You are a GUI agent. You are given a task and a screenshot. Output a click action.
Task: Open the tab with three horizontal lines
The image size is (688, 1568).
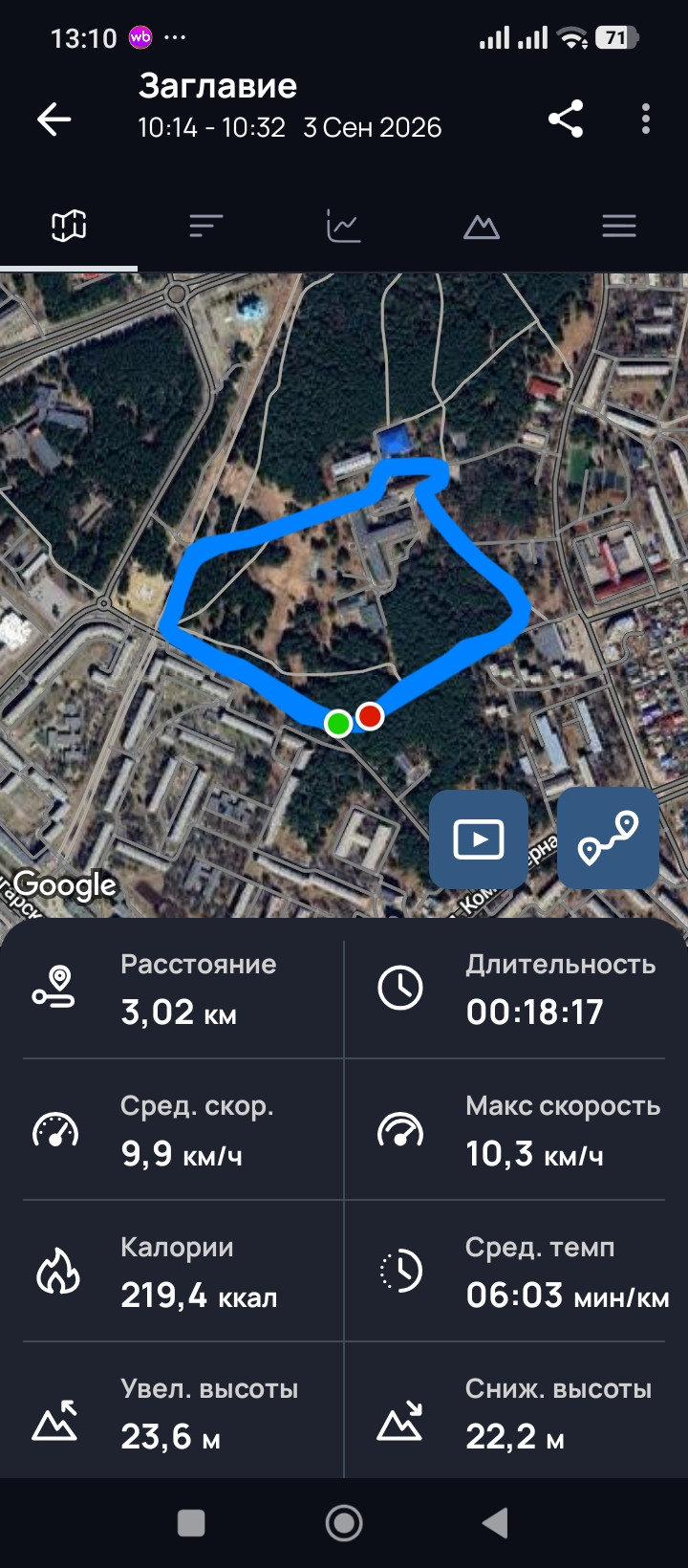(x=619, y=227)
